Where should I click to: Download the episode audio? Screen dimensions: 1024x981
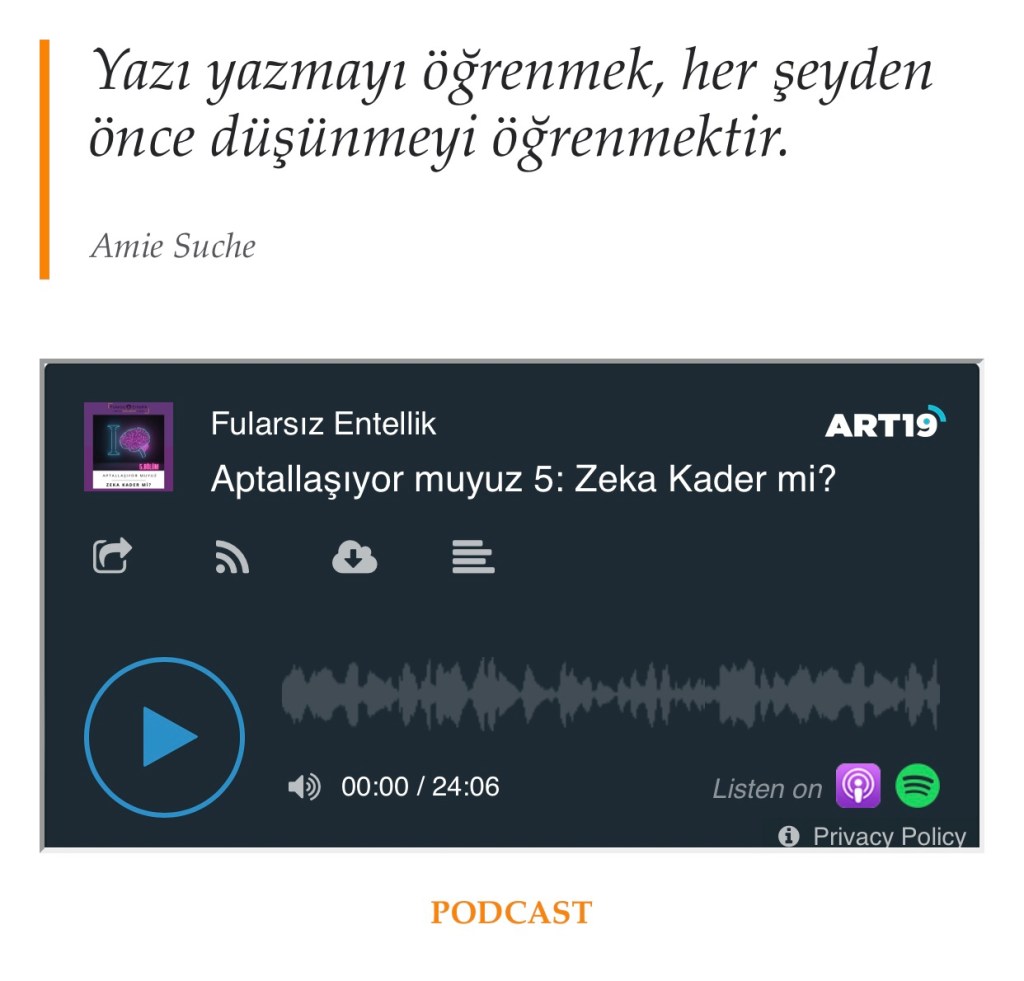[354, 558]
